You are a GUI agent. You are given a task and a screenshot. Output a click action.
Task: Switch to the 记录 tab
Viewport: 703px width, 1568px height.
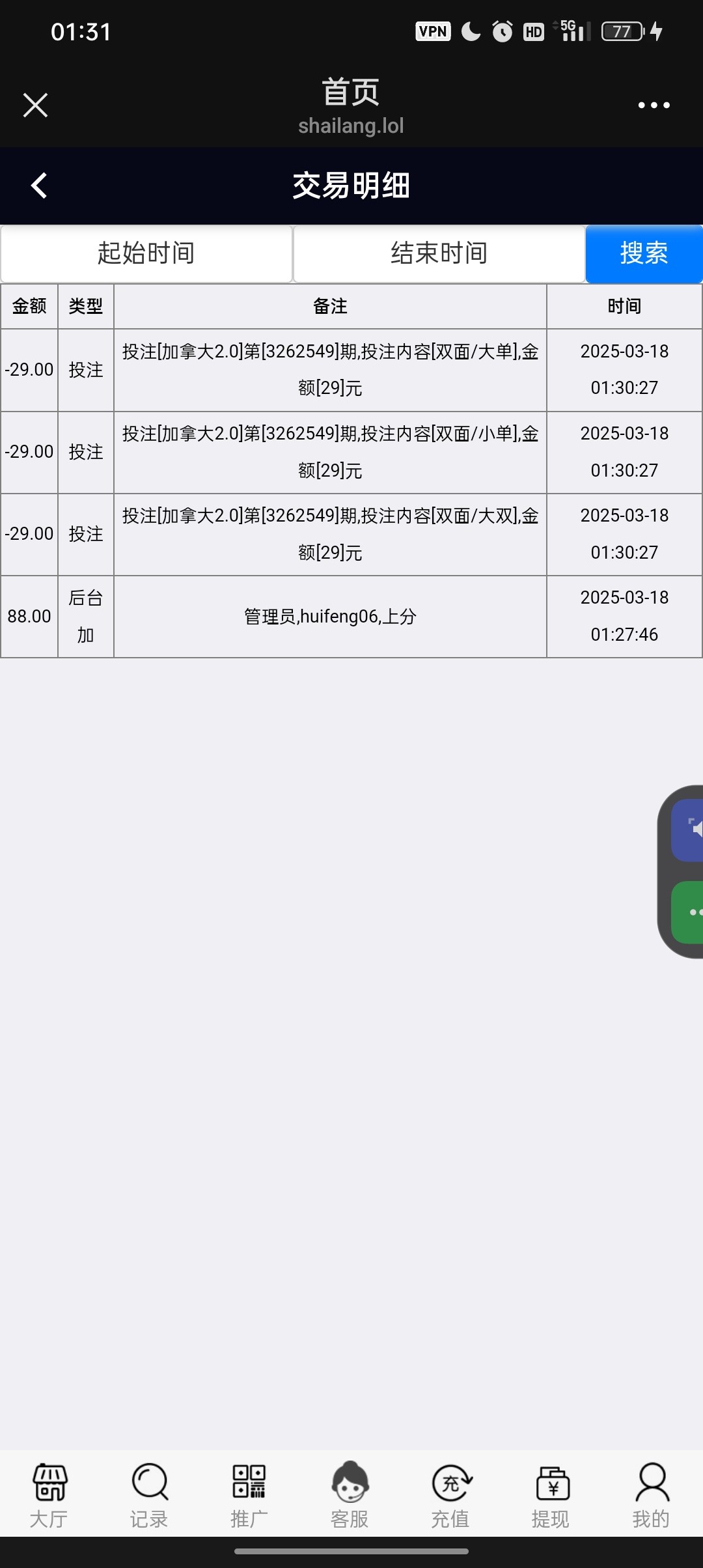(x=149, y=1495)
